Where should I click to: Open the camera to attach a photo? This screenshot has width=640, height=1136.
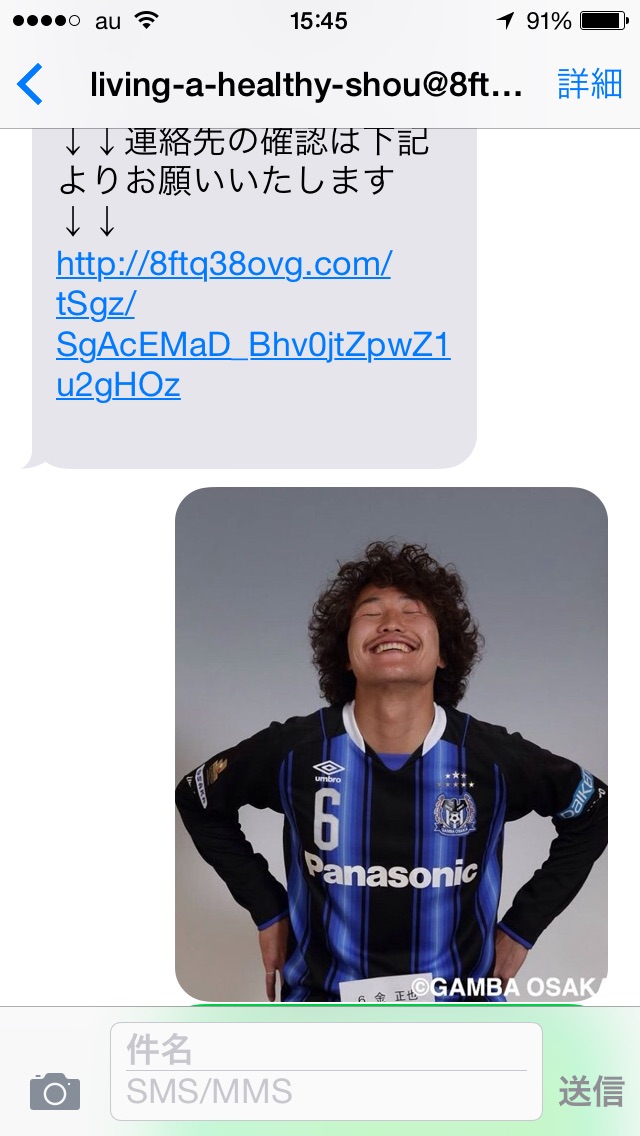click(x=54, y=1091)
